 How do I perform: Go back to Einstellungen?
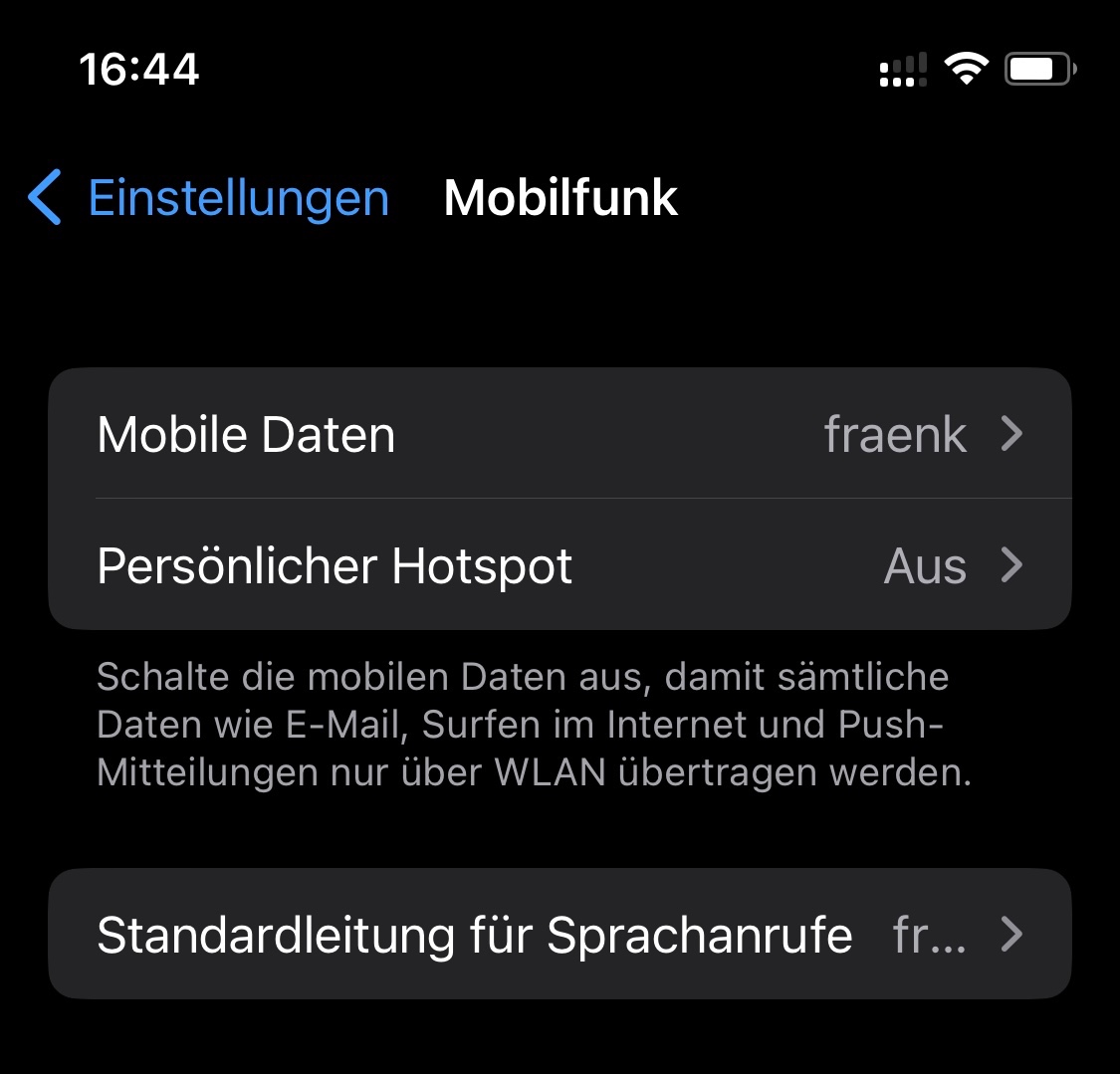point(209,197)
